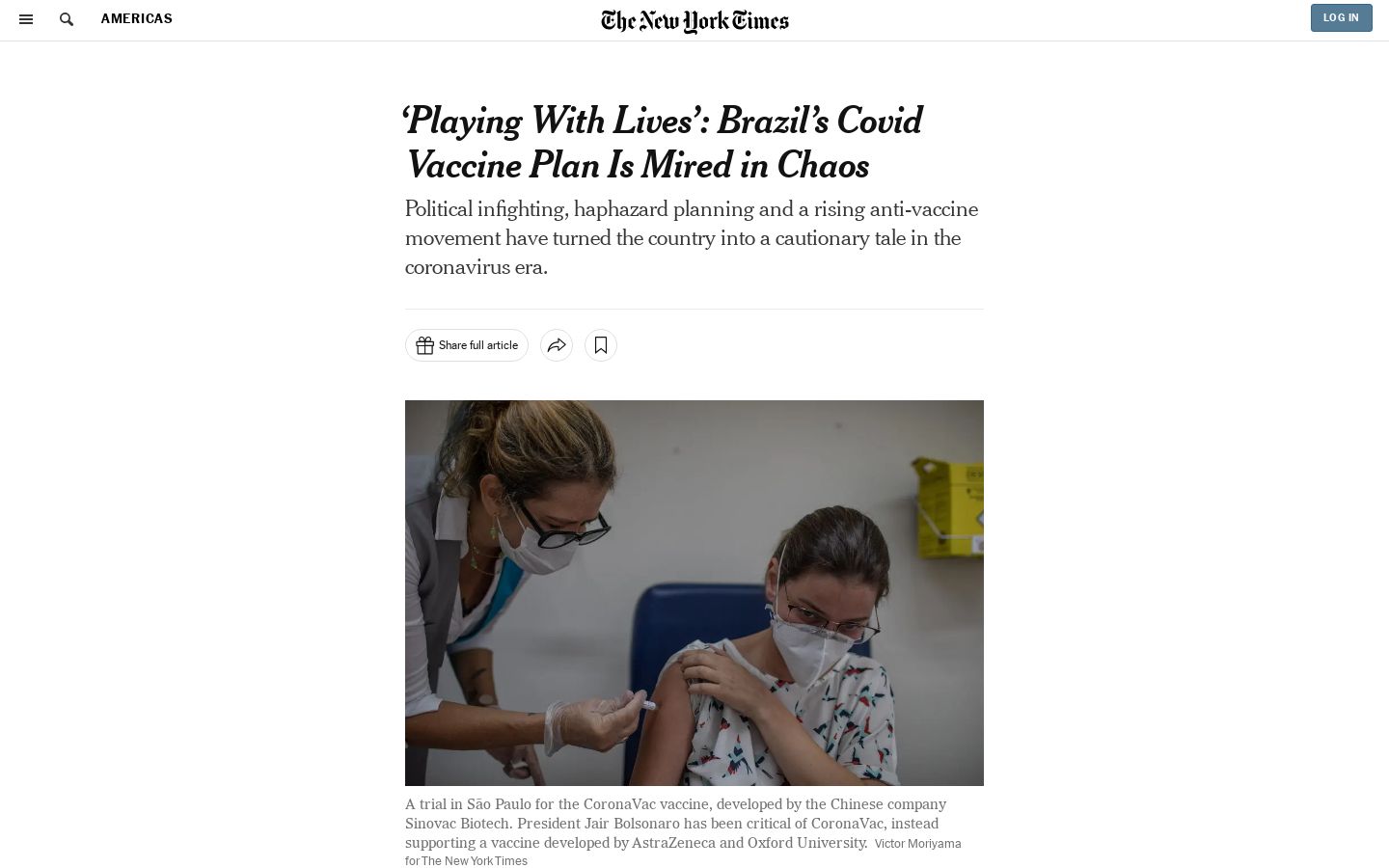The image size is (1389, 868).
Task: Open The New York Times homepage logo
Action: [x=694, y=21]
